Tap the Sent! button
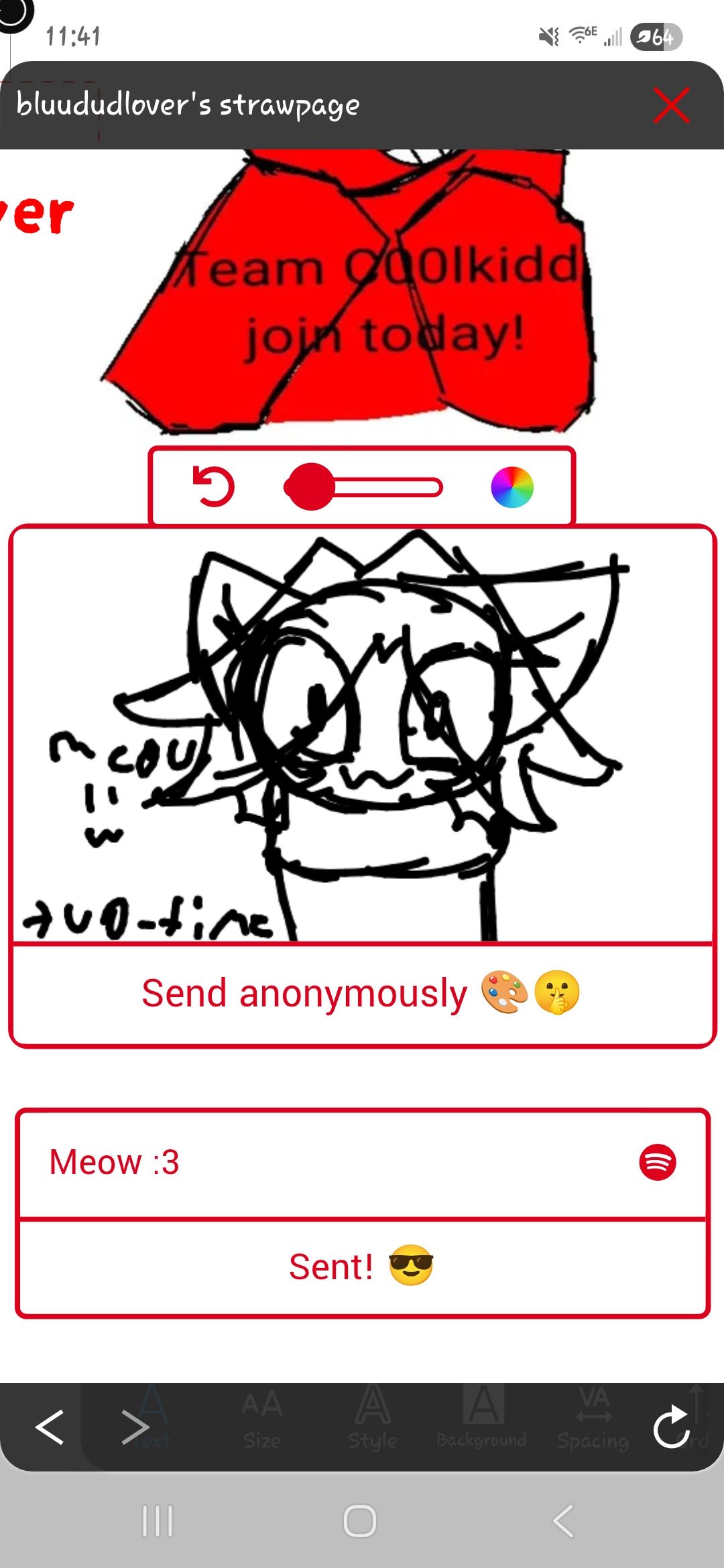This screenshot has width=724, height=1568. pos(362,1267)
